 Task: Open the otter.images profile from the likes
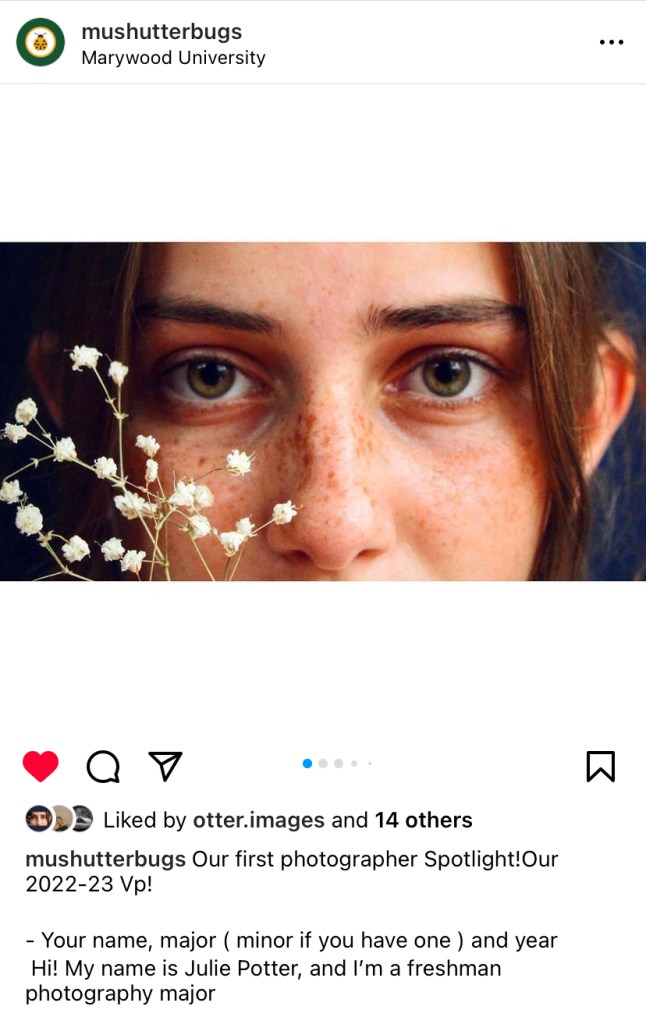coord(258,820)
